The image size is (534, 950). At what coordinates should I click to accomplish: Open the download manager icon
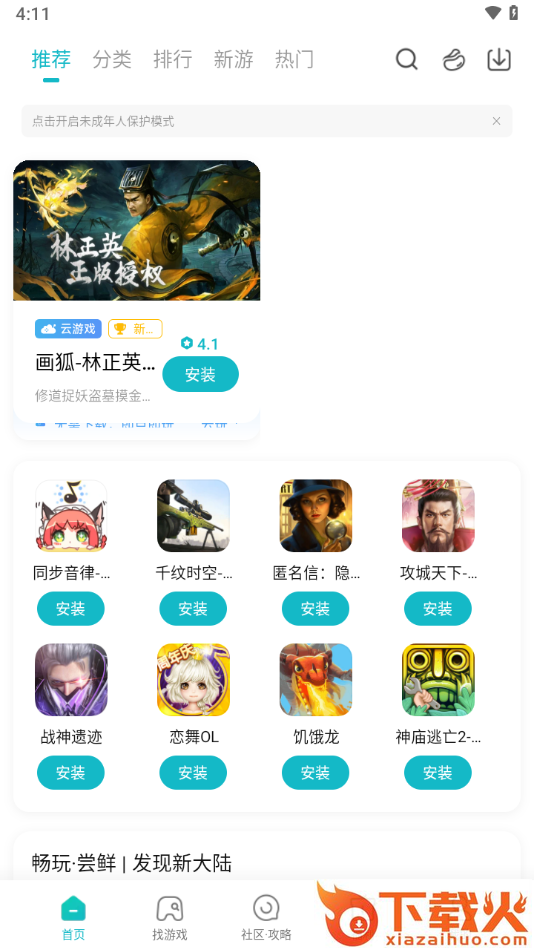pos(499,59)
